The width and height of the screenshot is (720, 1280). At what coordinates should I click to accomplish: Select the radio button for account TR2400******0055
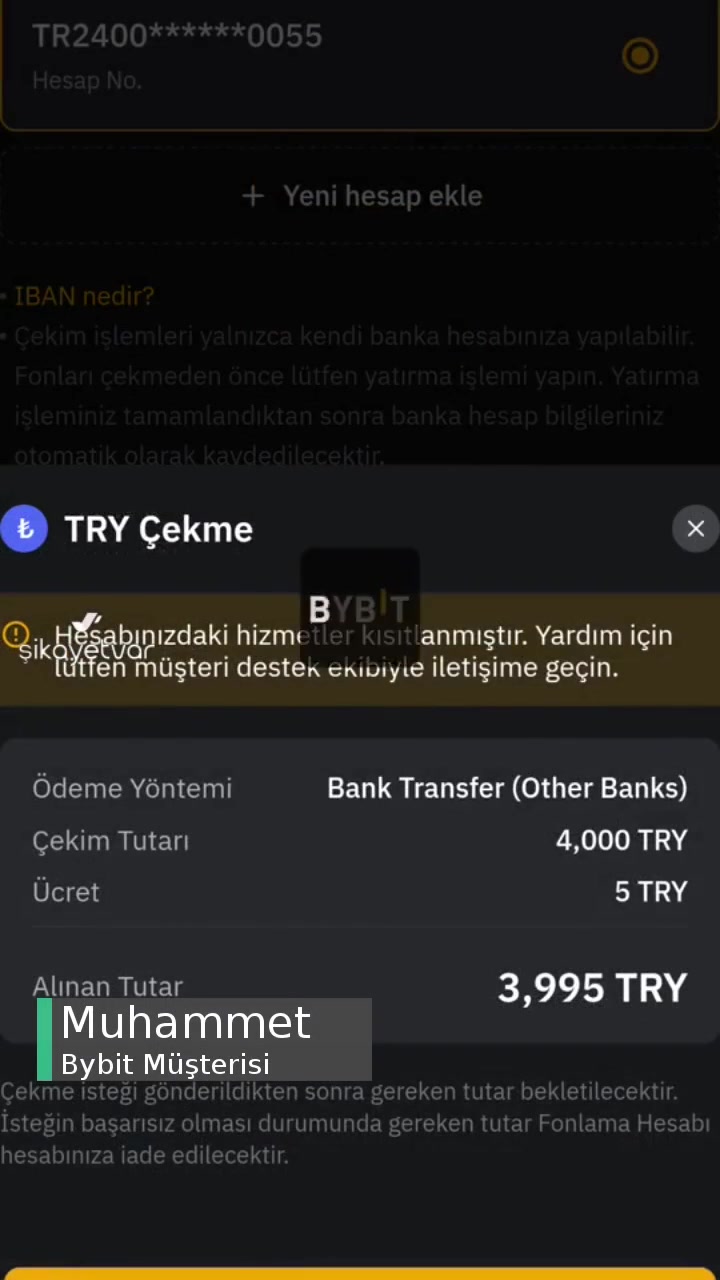tap(639, 56)
